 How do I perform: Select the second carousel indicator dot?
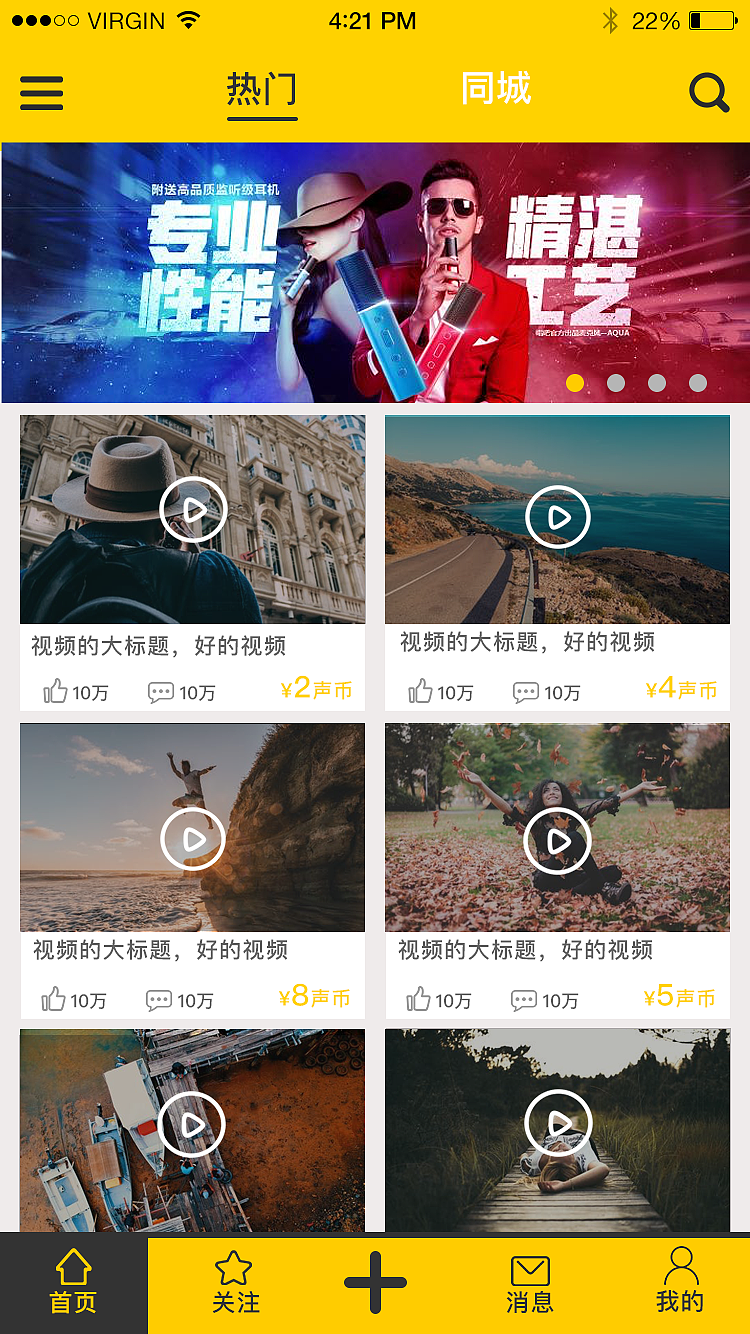click(x=616, y=382)
